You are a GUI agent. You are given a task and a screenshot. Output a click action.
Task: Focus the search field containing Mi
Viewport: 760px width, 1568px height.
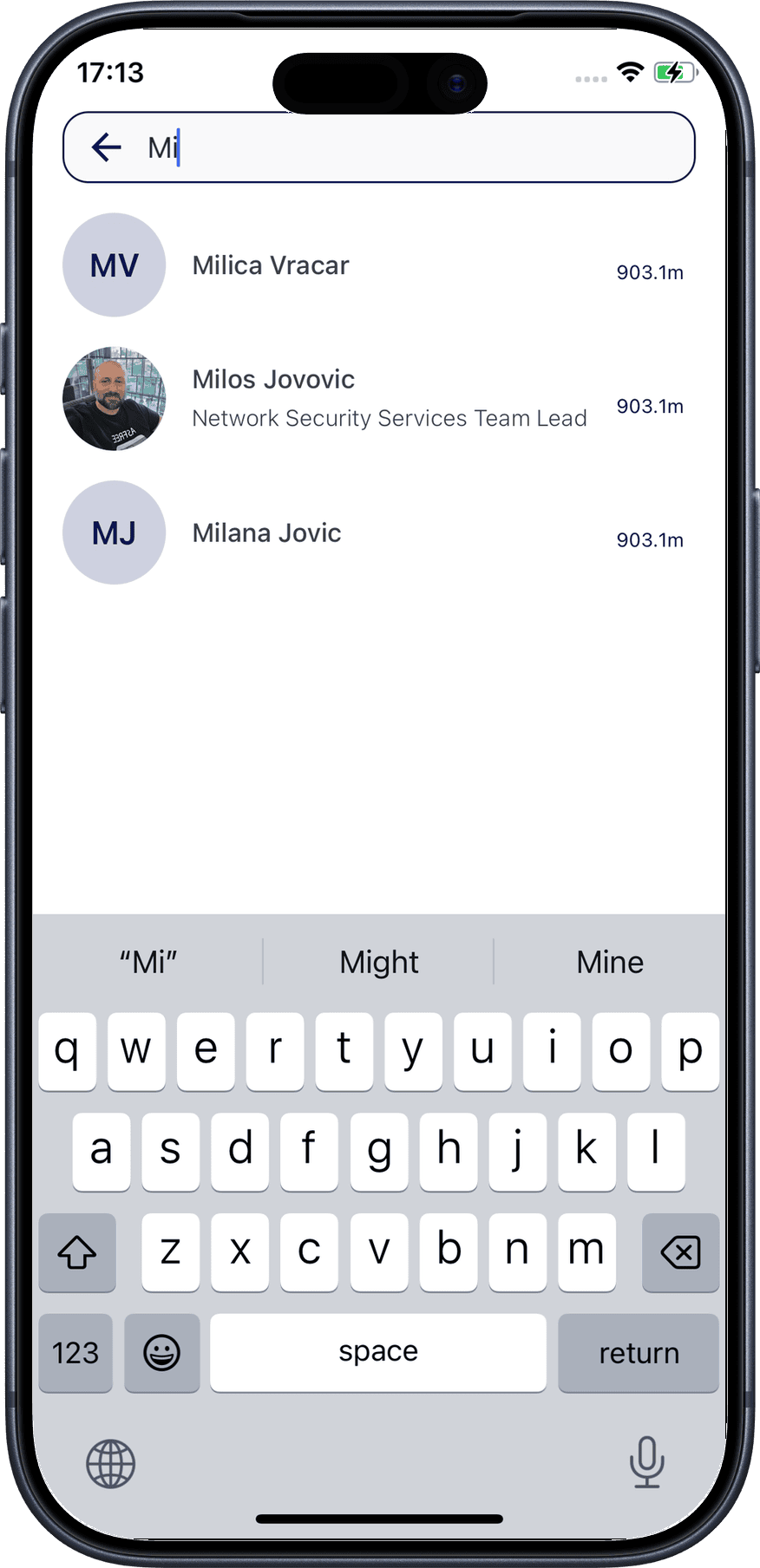tap(416, 147)
